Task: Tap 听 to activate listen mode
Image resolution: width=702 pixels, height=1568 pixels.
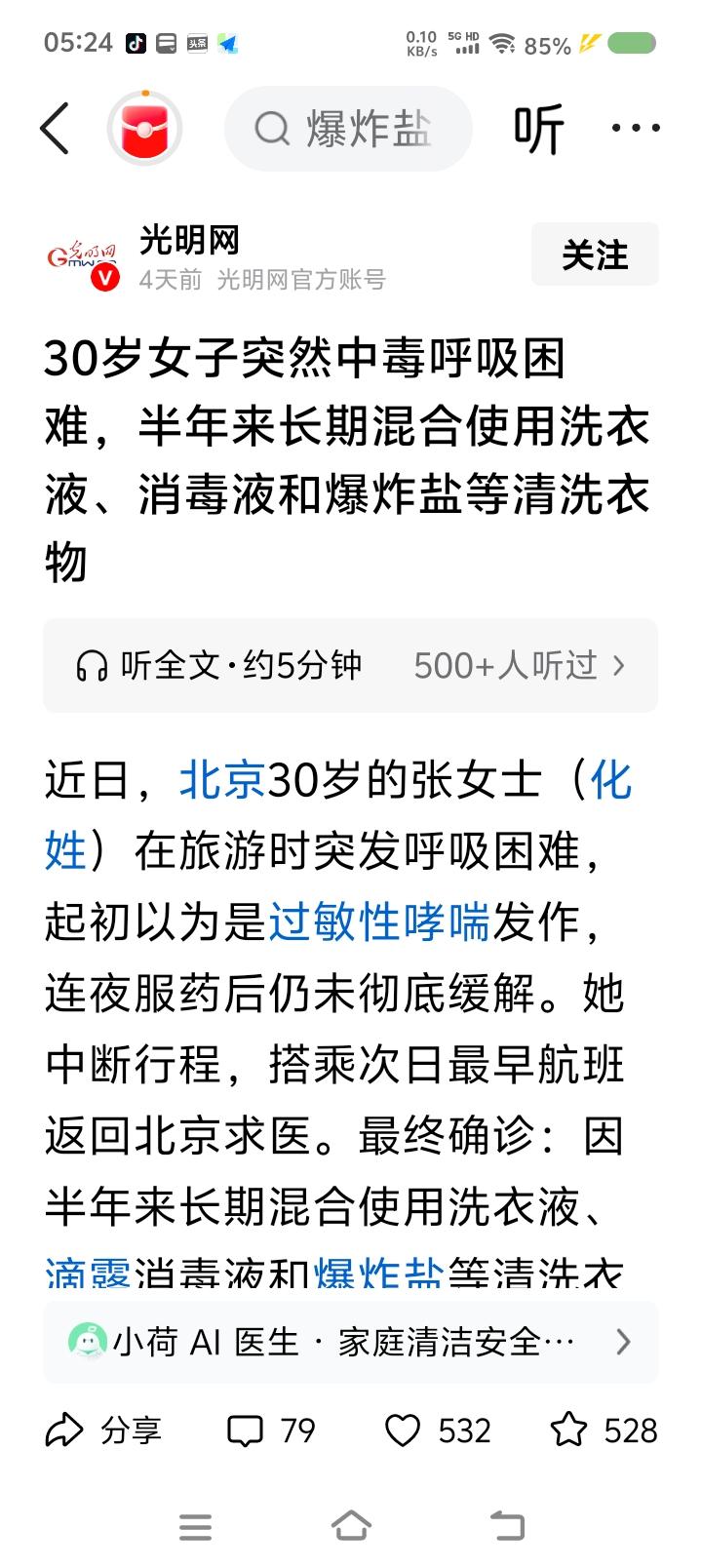Action: click(x=537, y=128)
